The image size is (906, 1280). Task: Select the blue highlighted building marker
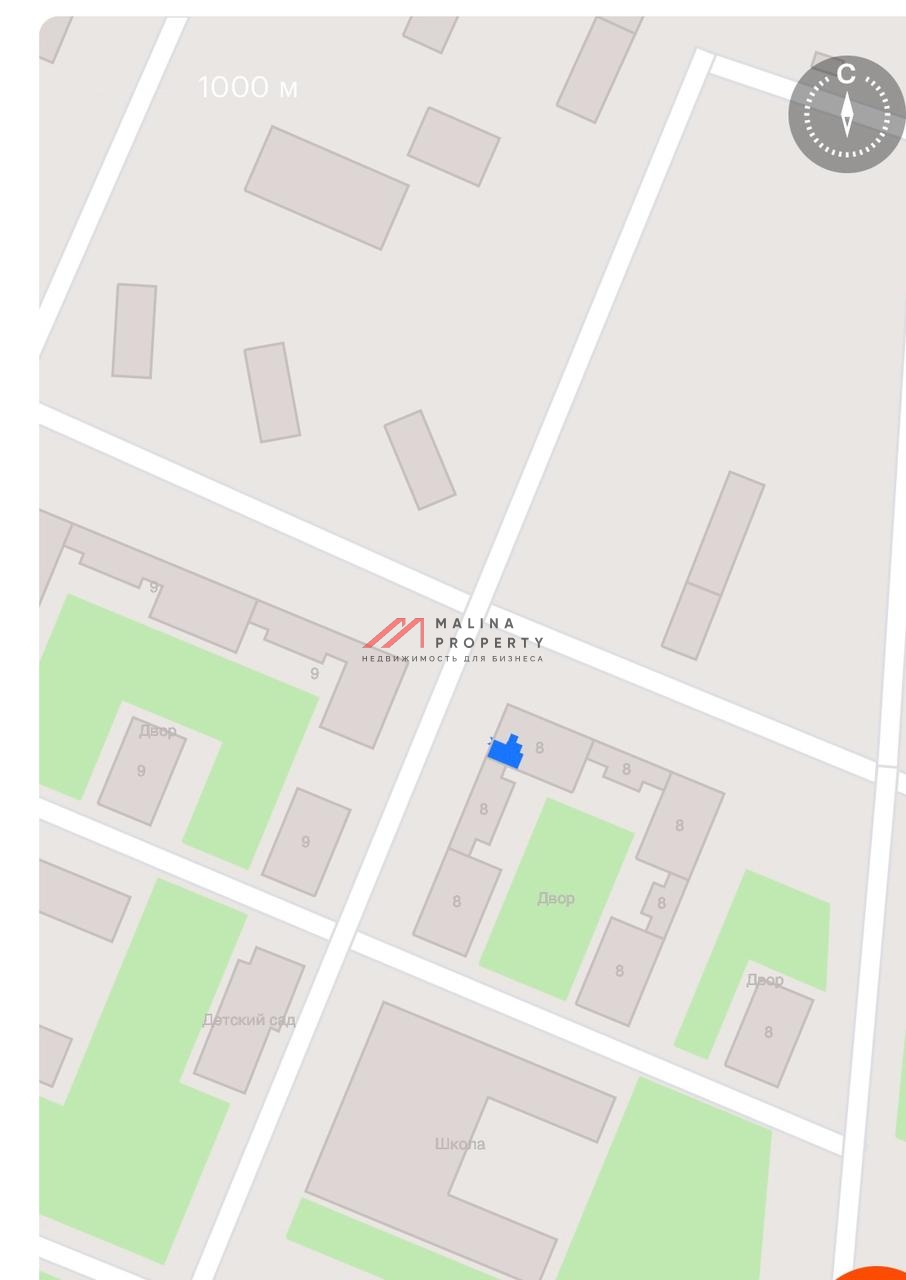506,751
